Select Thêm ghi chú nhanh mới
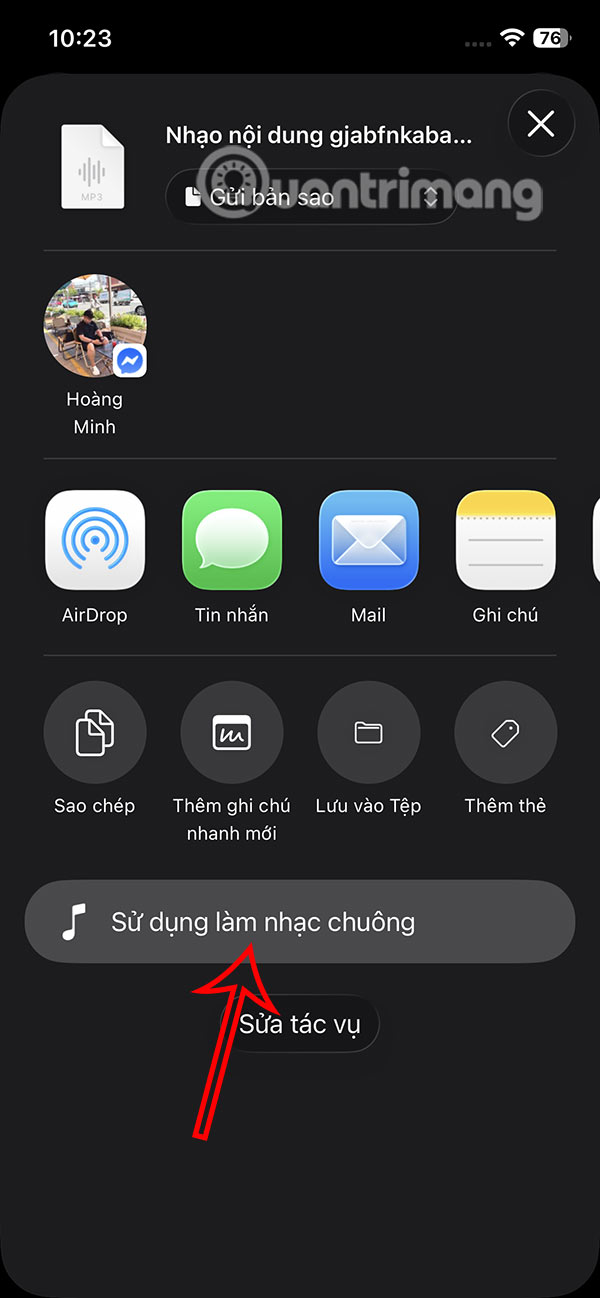600x1298 pixels. click(x=231, y=731)
